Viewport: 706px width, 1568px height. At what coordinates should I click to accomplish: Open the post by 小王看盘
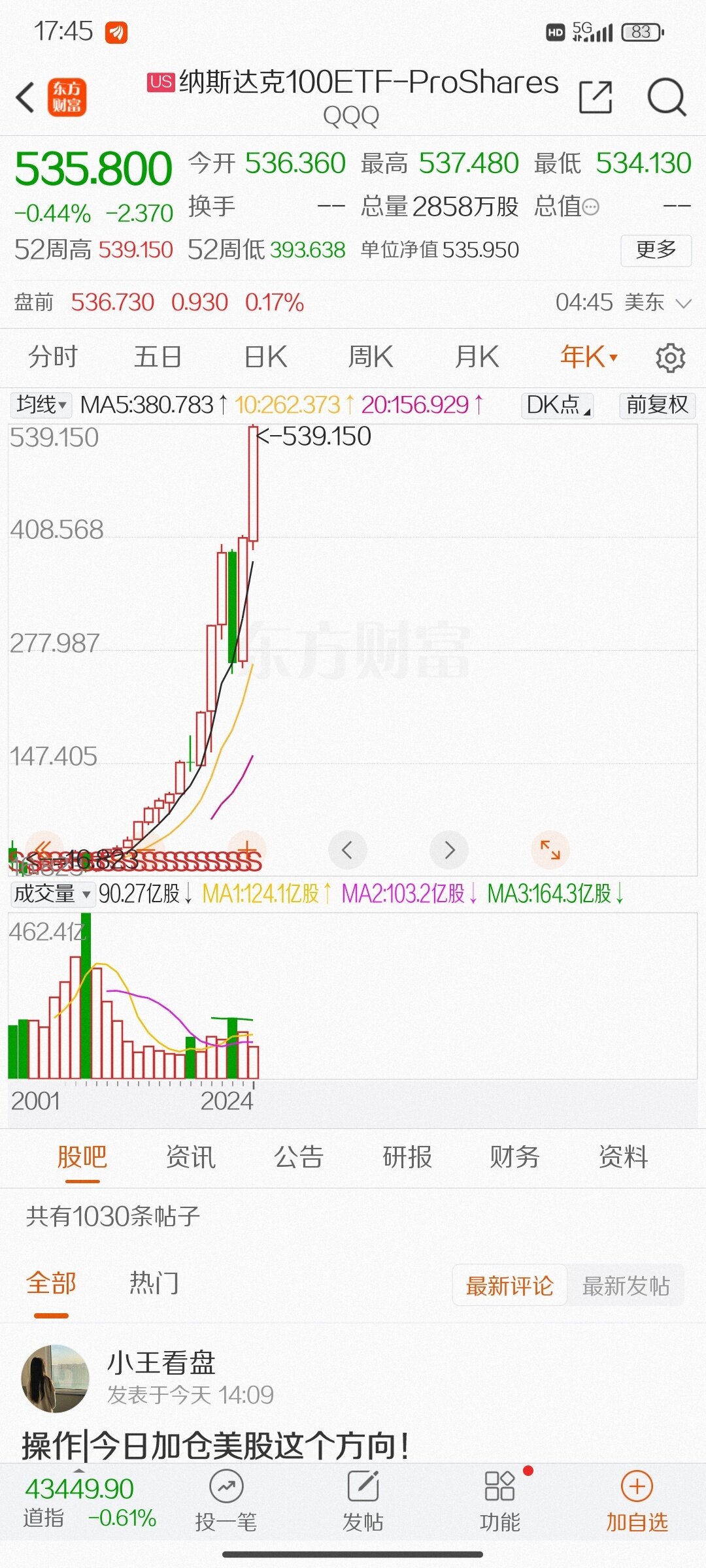coord(216,1445)
